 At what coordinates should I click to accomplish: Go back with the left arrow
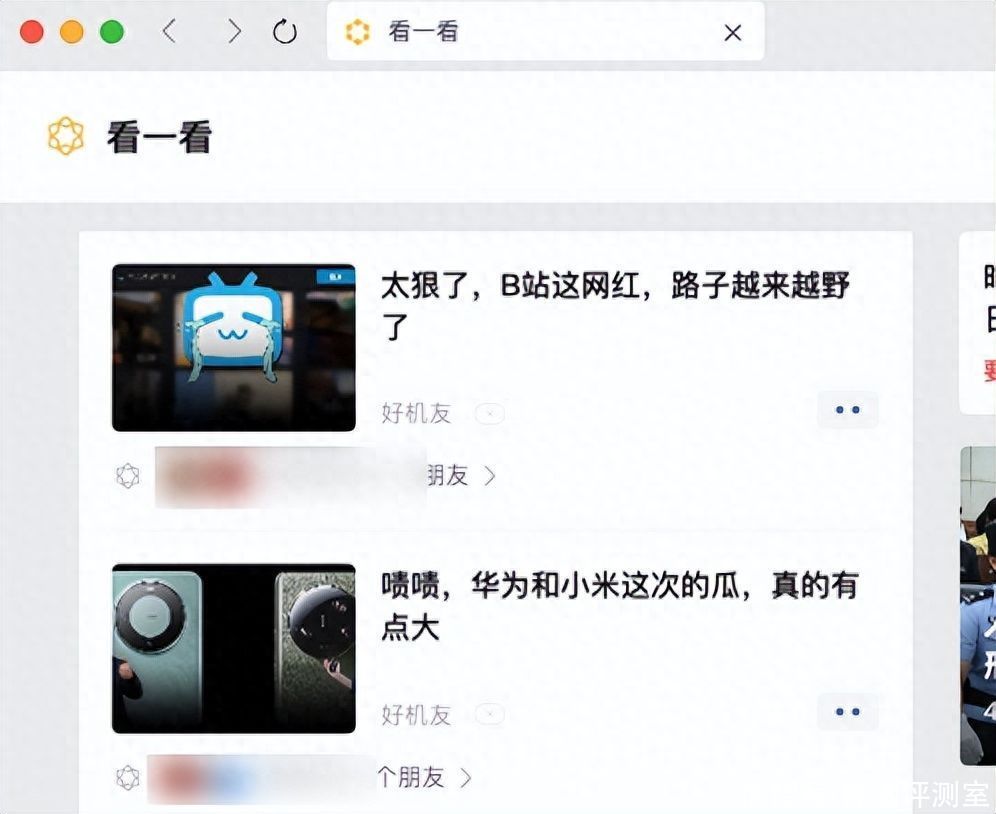coord(169,32)
